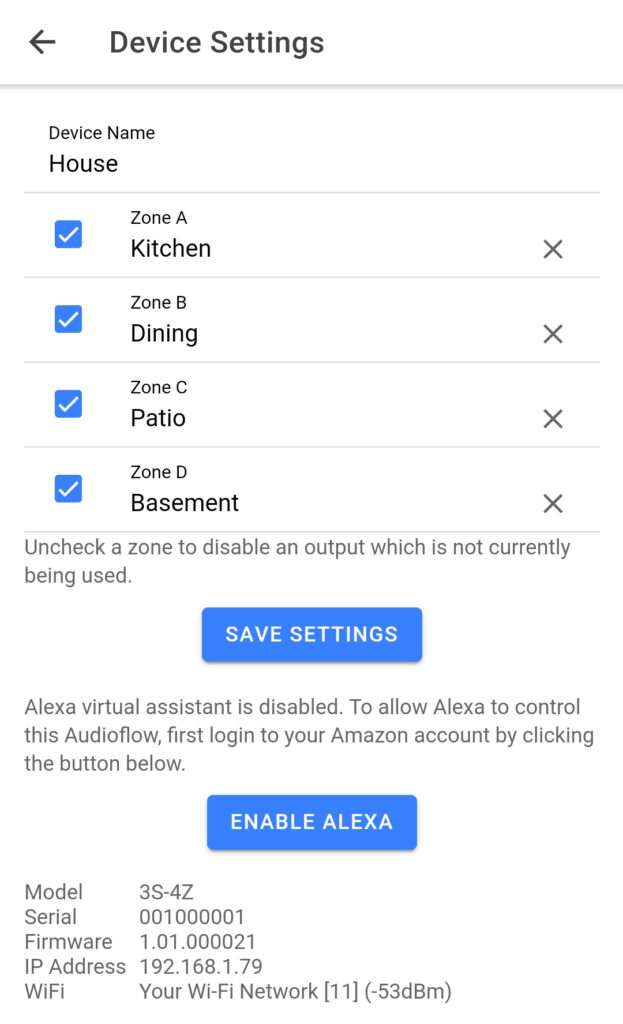Edit the Patio zone name field

pos(320,418)
